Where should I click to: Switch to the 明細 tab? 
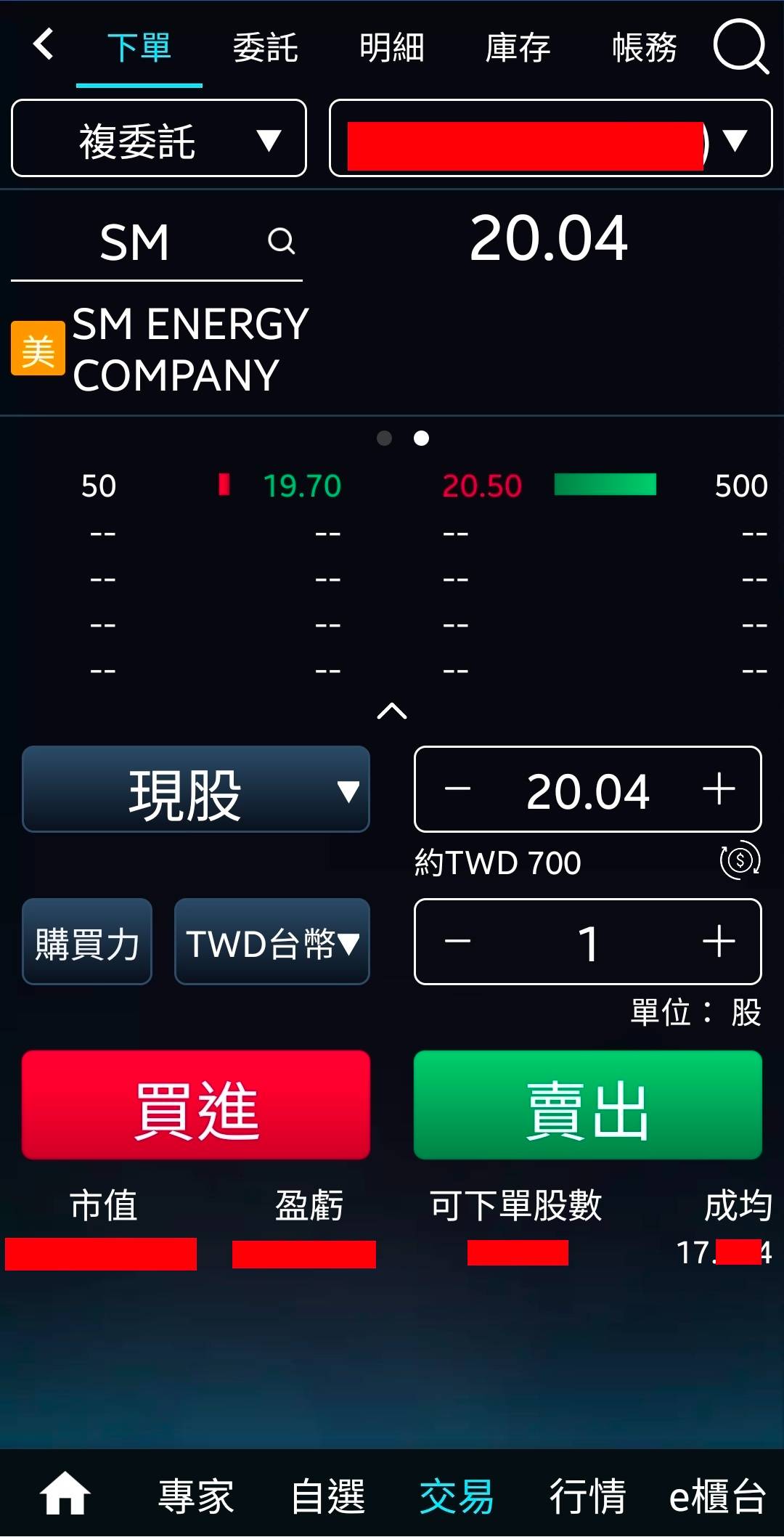coord(392,48)
